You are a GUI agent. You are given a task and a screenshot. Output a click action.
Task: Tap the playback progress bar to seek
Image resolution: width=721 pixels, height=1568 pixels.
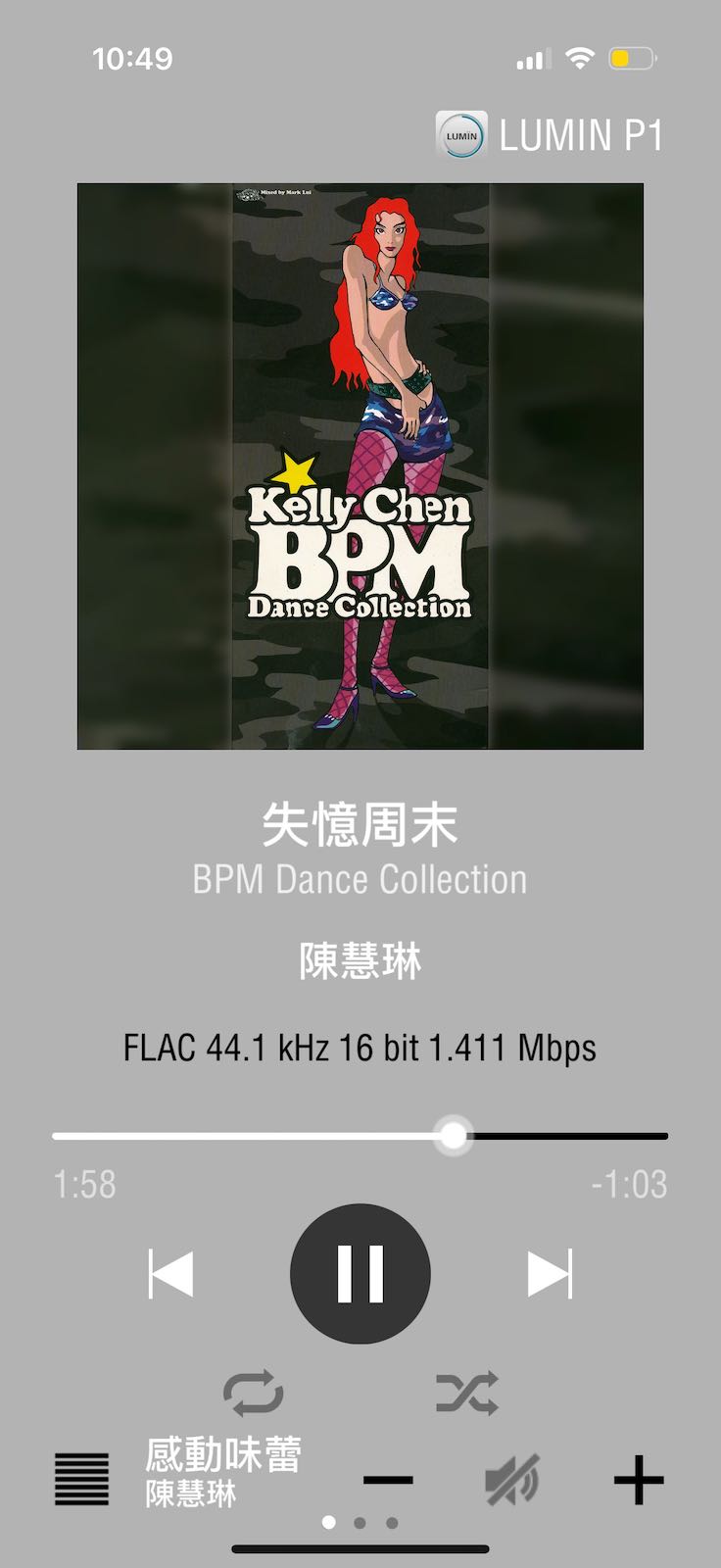click(360, 1136)
